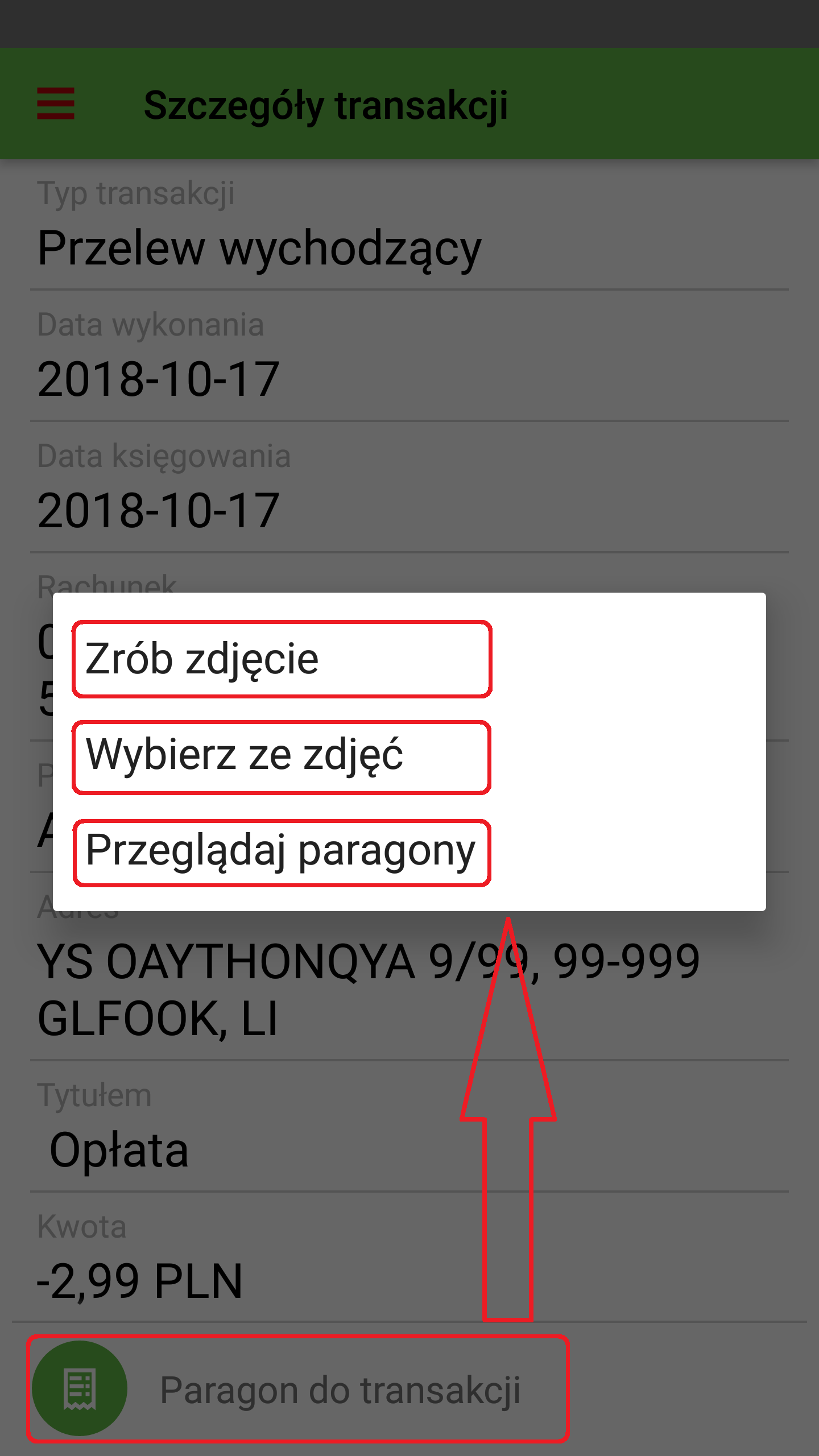Screen dimensions: 819x1456
Task: Tap Paragon do transakcji button
Action: coord(297,1388)
